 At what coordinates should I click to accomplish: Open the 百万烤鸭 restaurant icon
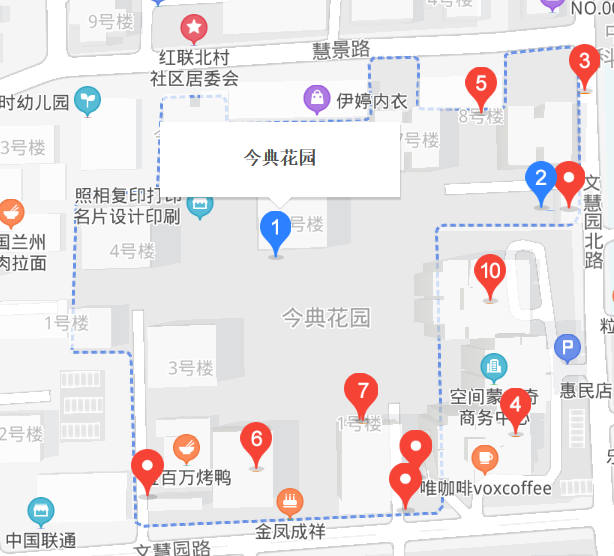click(x=186, y=446)
